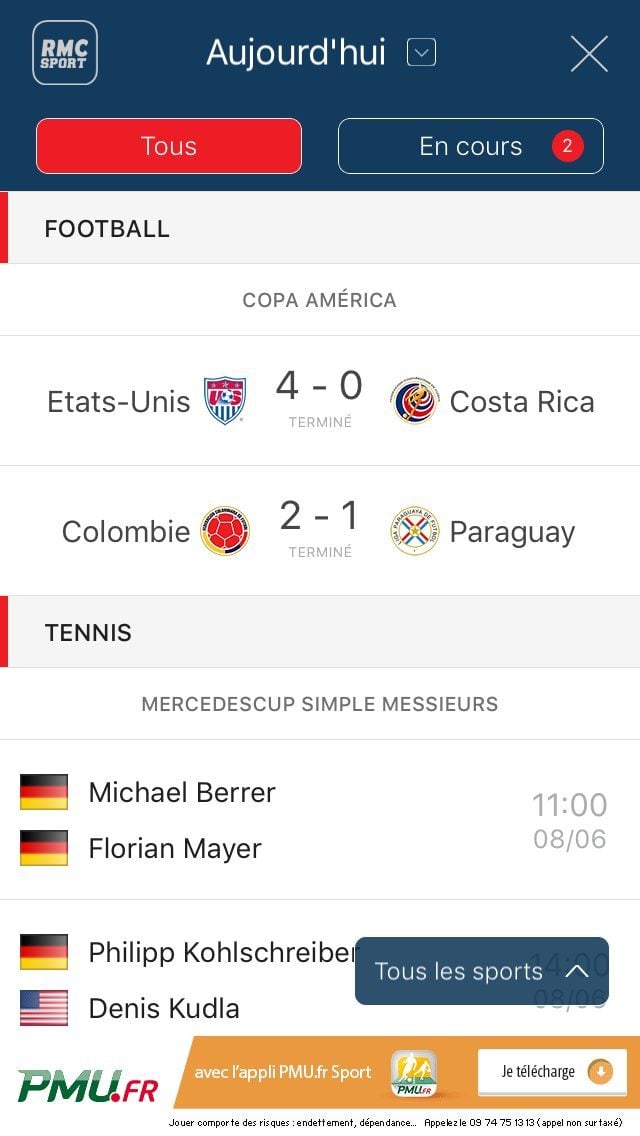The height and width of the screenshot is (1136, 640).
Task: Tap Je télécharge in the PMU banner
Action: 552,1072
